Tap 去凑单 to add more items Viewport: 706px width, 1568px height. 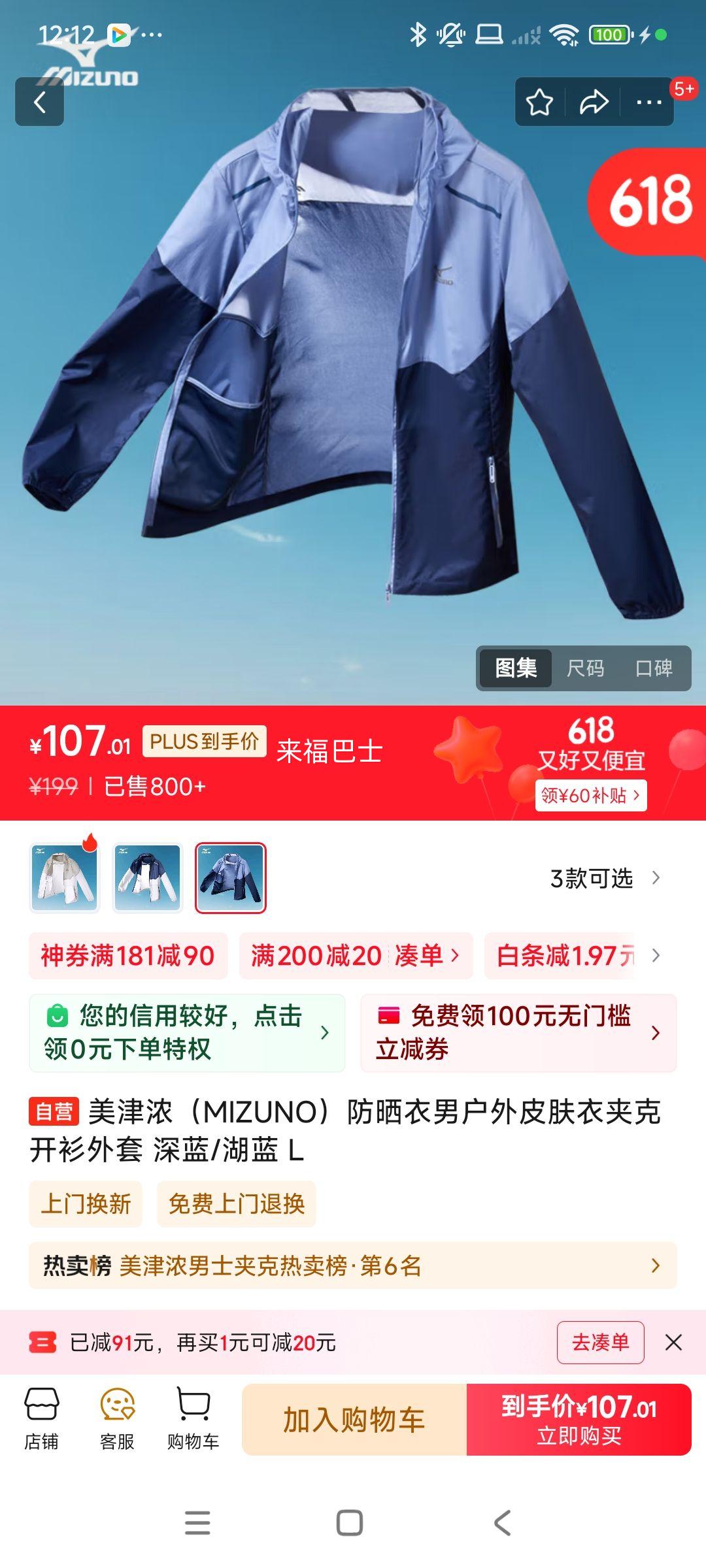click(600, 1343)
